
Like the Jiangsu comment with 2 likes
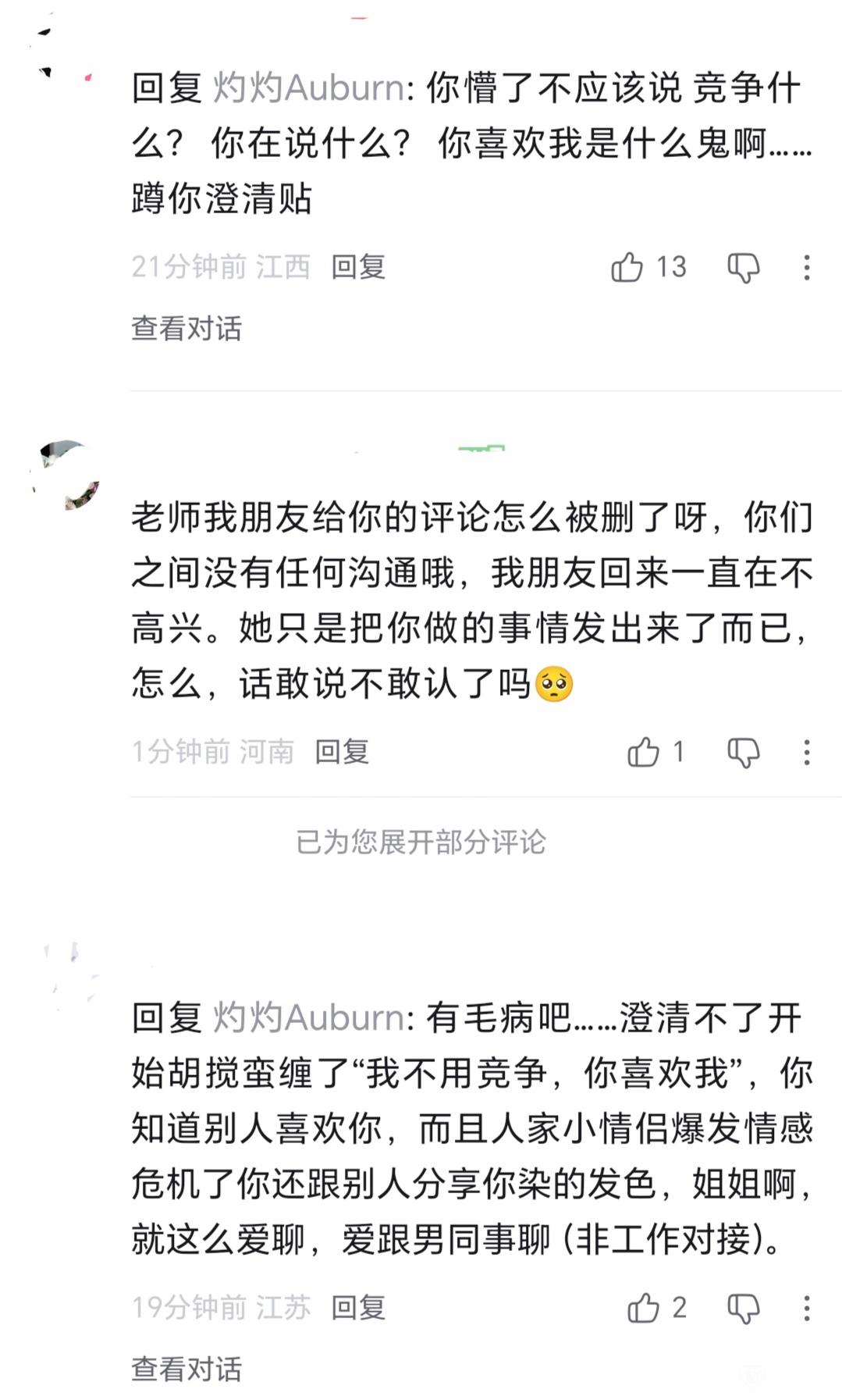pos(644,1308)
